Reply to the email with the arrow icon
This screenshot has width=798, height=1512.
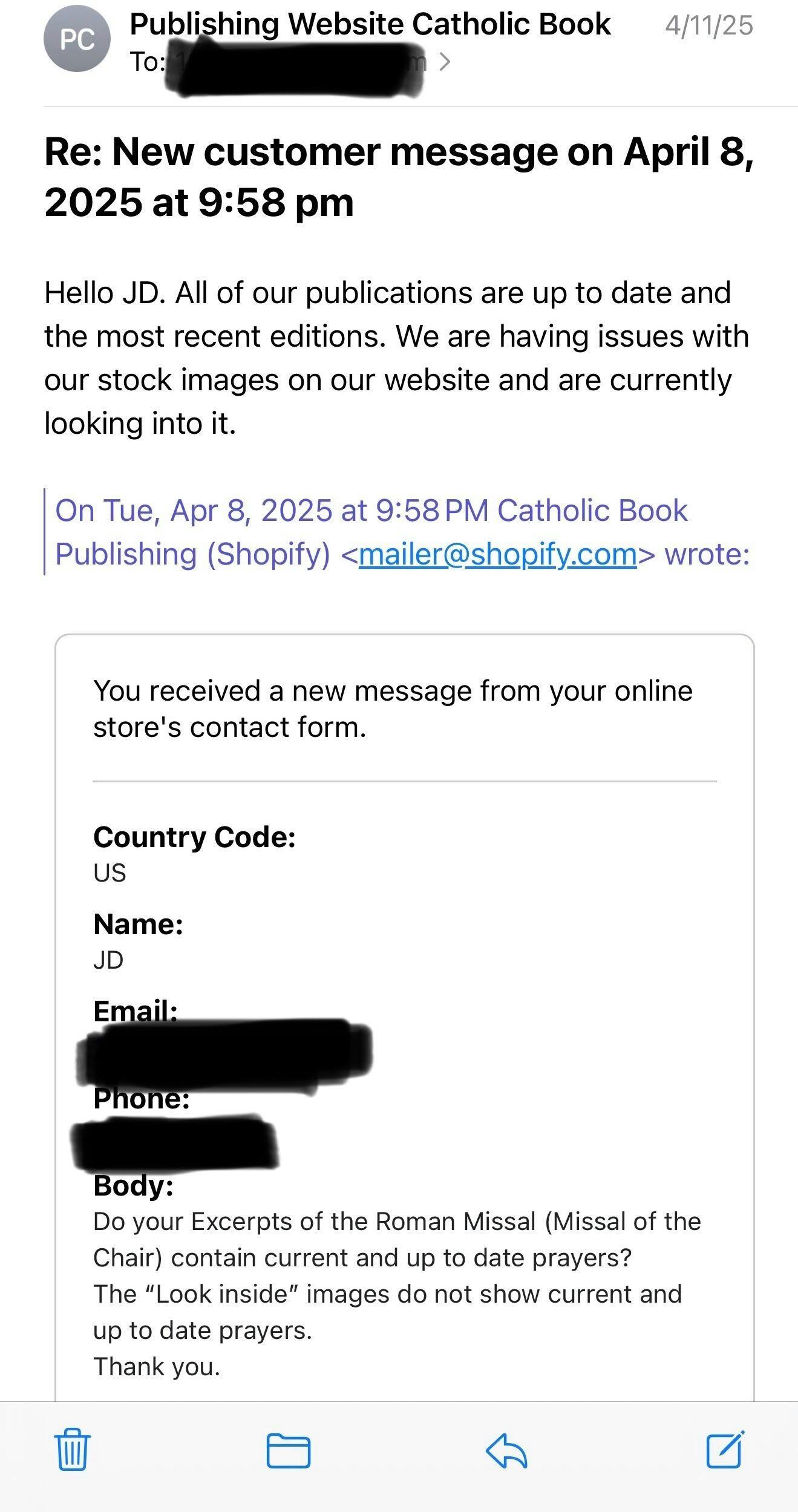[506, 1450]
